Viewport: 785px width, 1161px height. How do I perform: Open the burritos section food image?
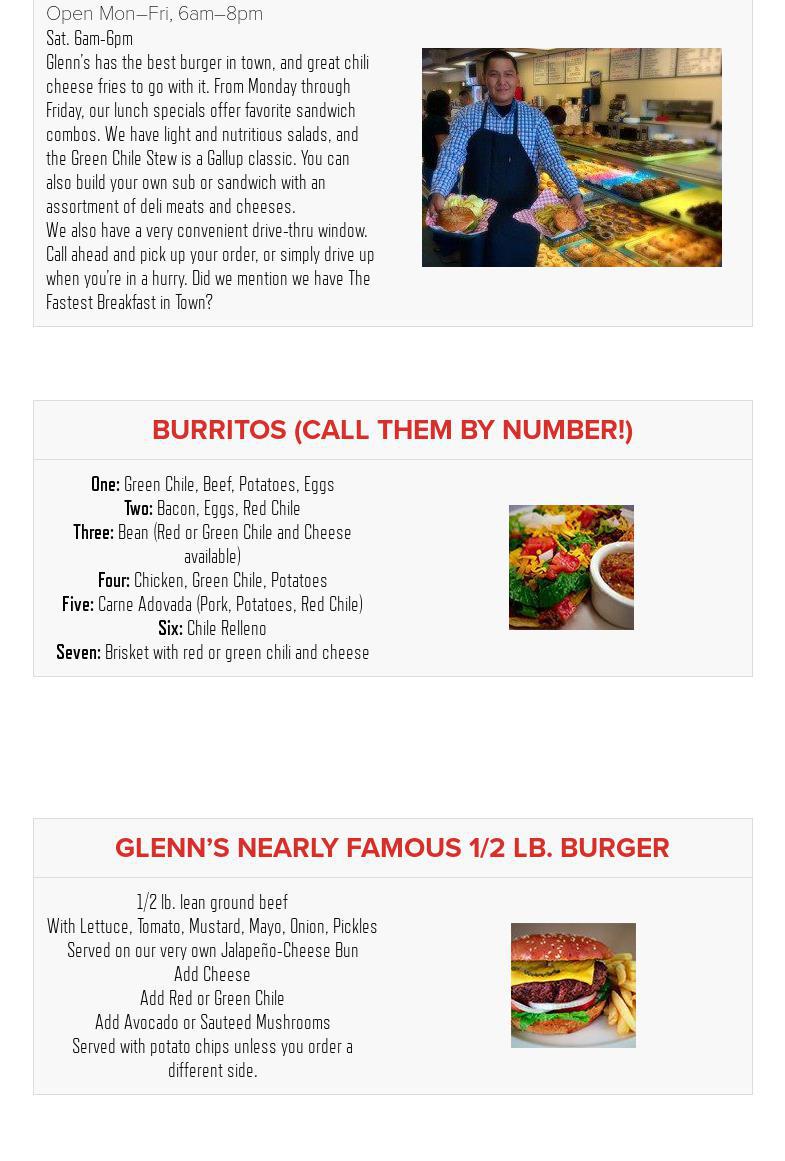pyautogui.click(x=571, y=567)
